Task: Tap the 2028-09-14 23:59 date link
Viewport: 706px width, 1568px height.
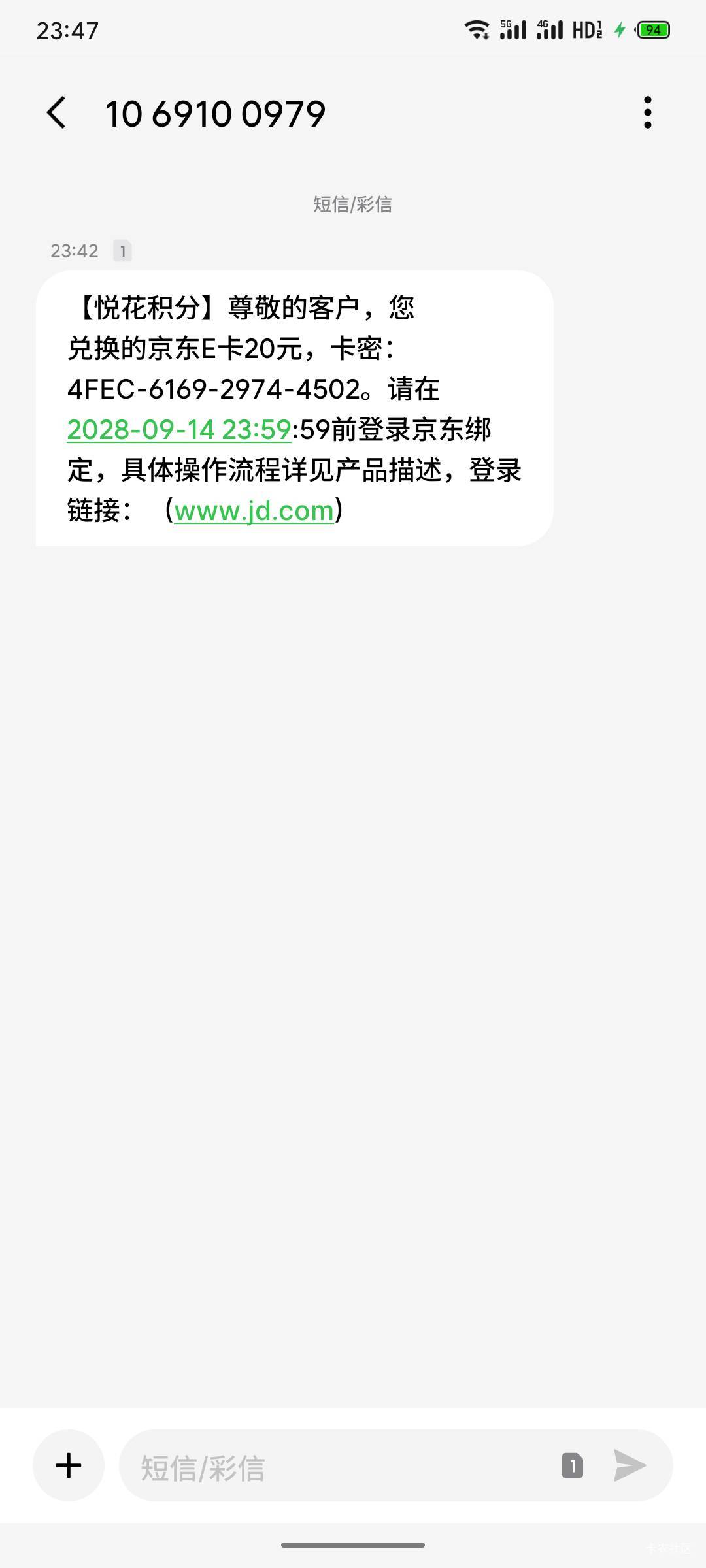Action: [179, 429]
